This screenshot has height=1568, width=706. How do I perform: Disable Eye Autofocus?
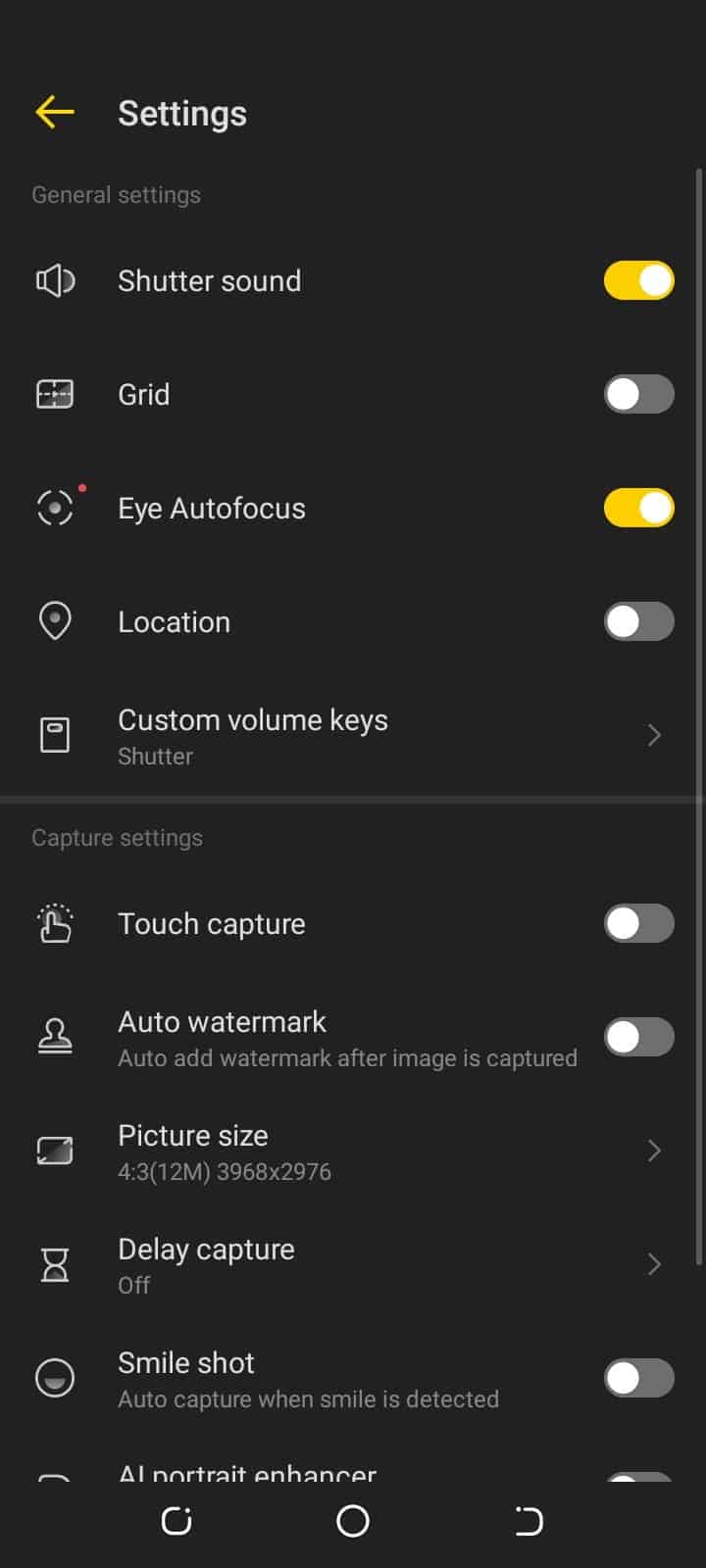coord(638,508)
